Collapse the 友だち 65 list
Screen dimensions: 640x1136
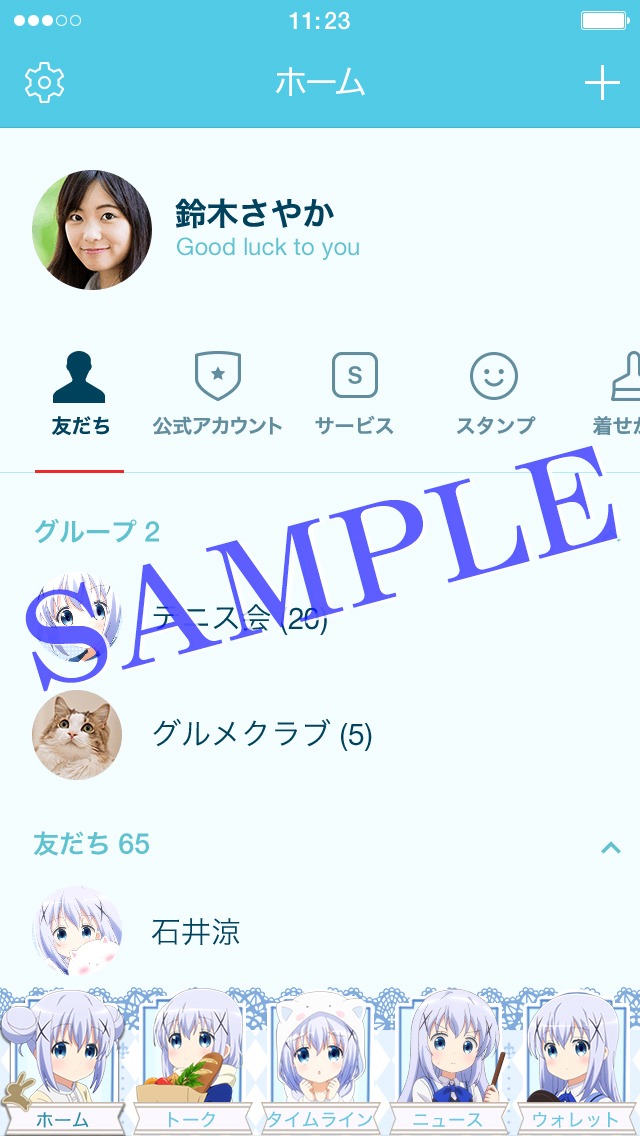click(x=610, y=847)
